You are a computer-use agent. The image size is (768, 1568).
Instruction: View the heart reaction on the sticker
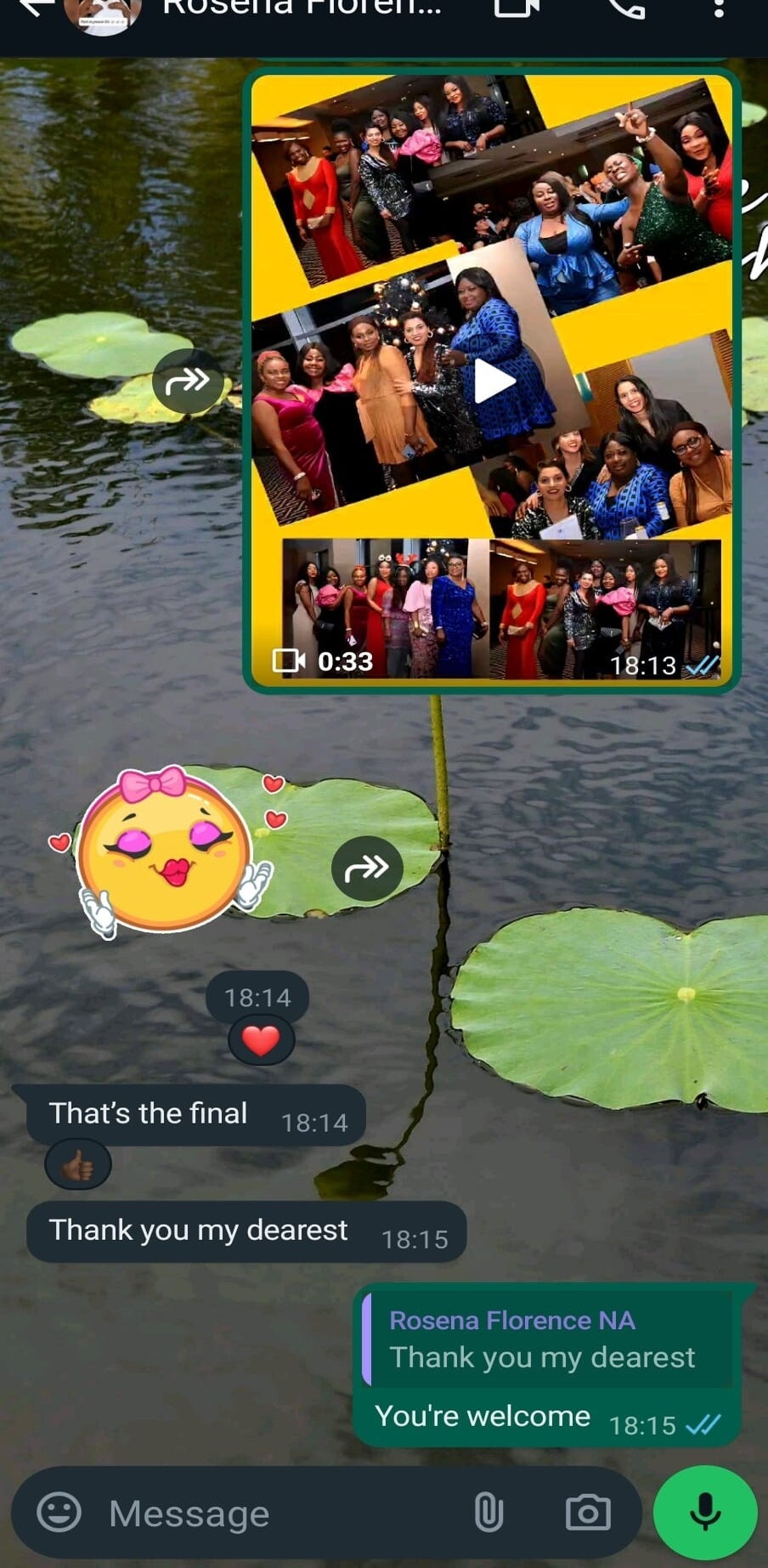tap(261, 1040)
